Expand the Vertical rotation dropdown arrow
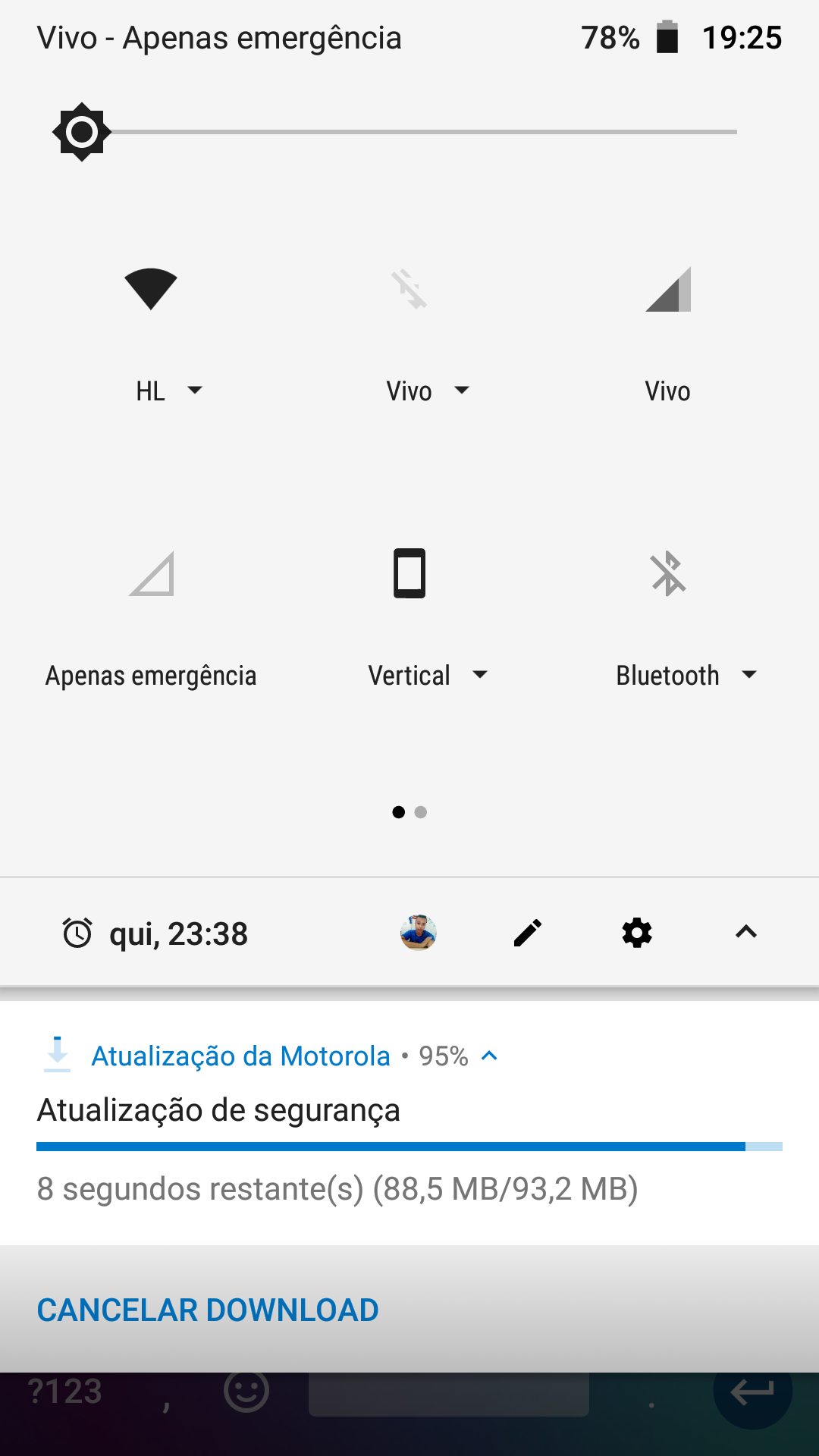819x1456 pixels. 480,675
